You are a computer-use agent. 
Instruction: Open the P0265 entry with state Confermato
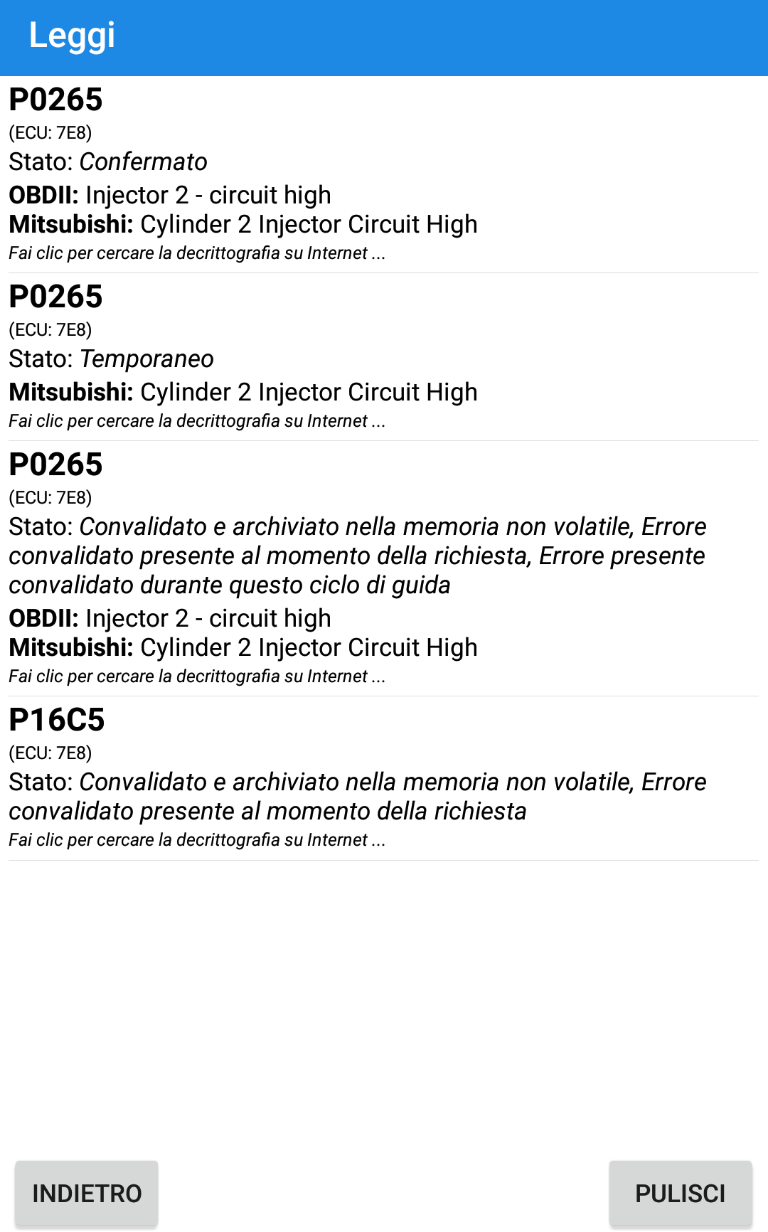click(384, 175)
